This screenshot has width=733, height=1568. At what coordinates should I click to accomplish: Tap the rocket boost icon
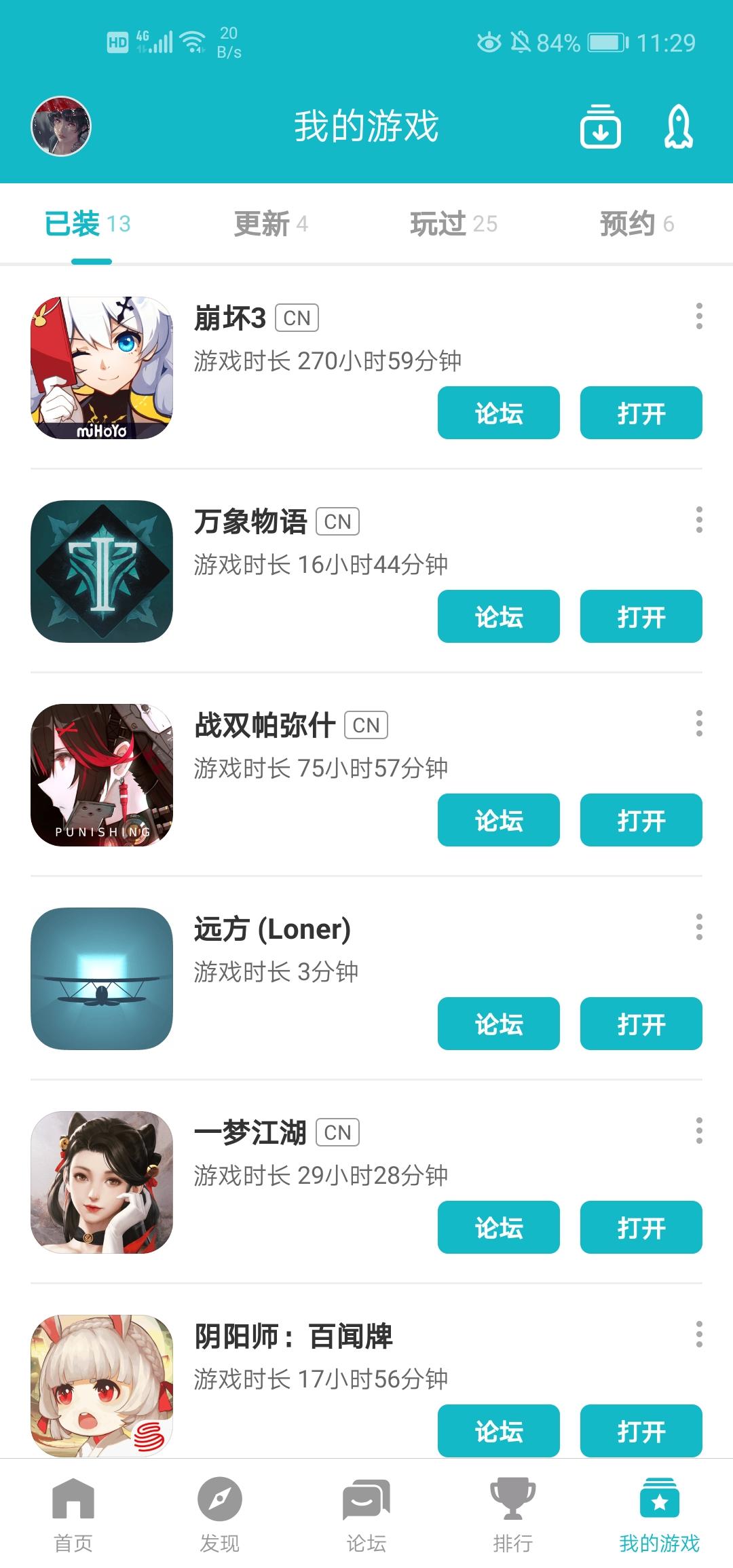(678, 126)
